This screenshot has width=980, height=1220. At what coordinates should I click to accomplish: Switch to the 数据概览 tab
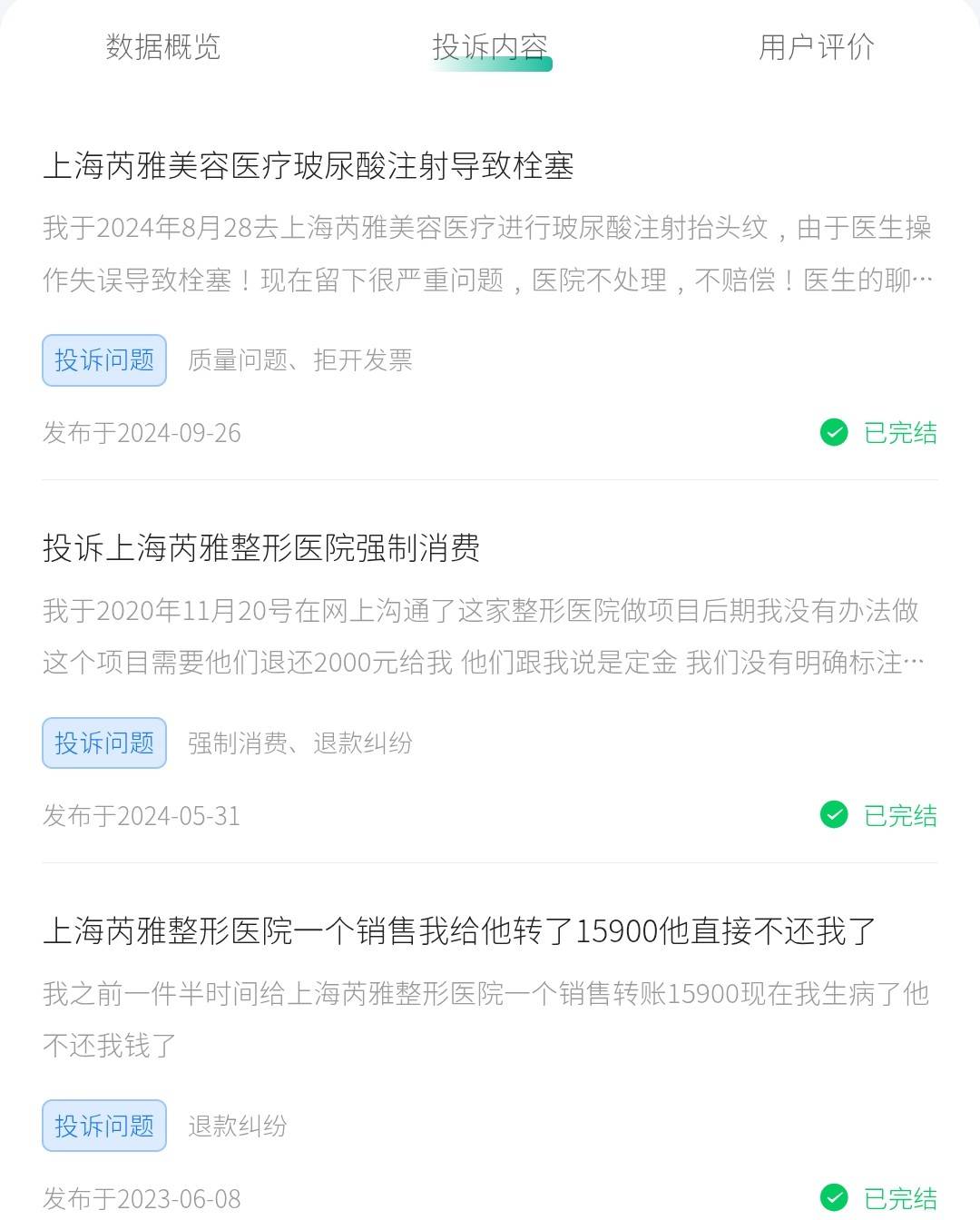point(162,49)
